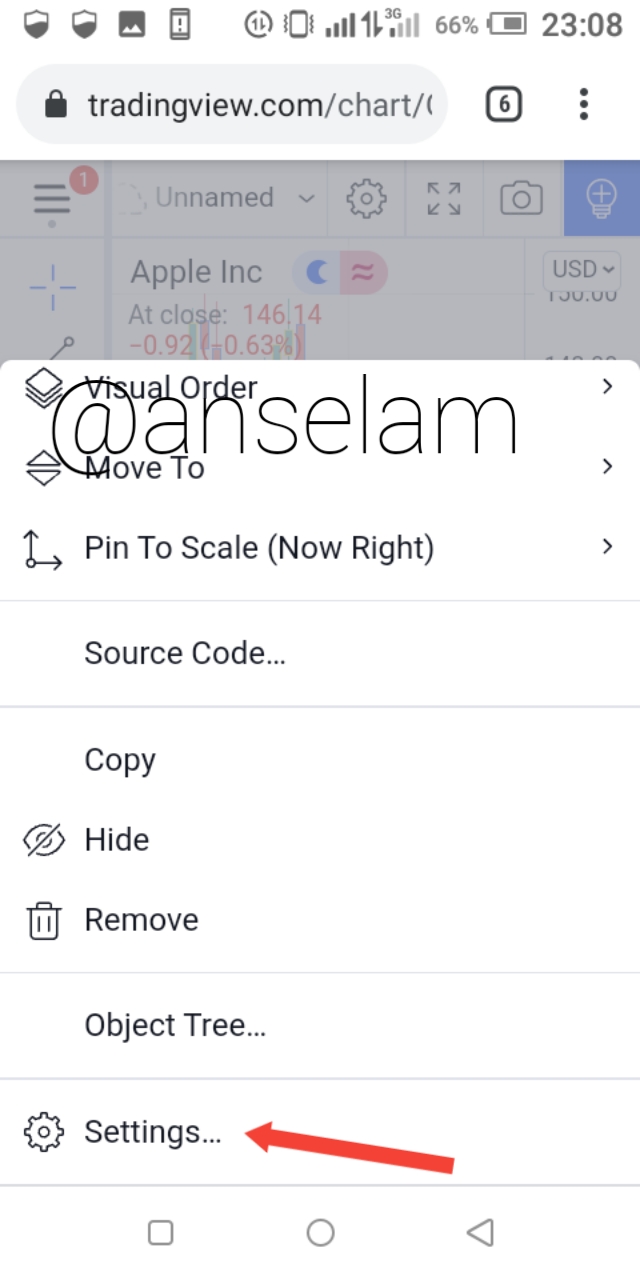Go to the home screen

tap(320, 1233)
